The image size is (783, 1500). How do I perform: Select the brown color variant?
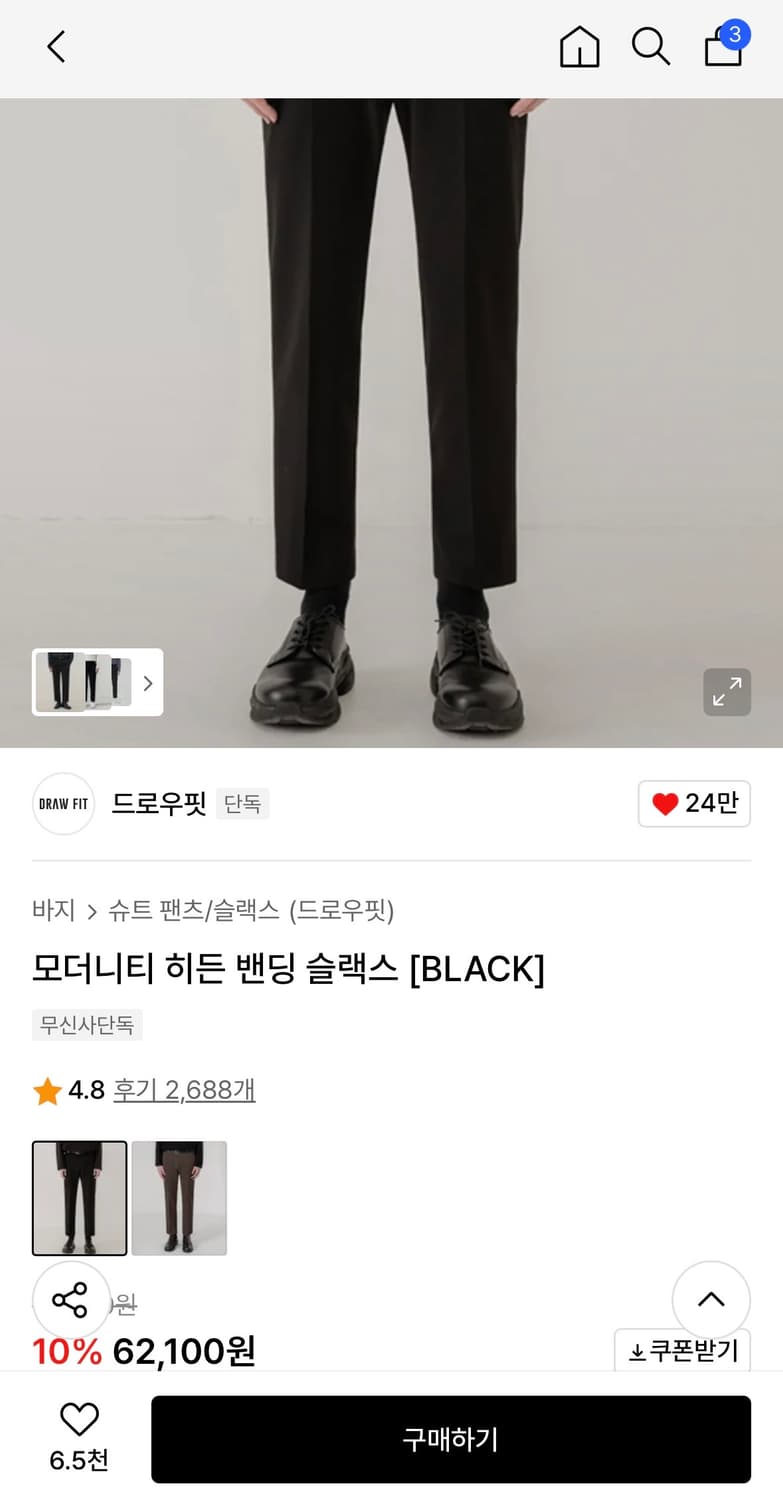coord(179,1197)
